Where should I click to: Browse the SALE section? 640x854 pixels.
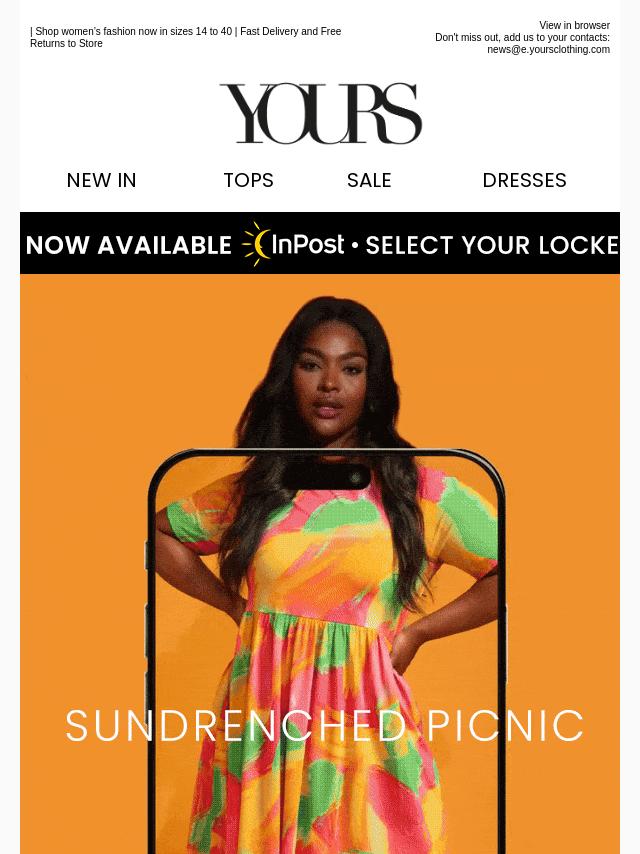369,180
